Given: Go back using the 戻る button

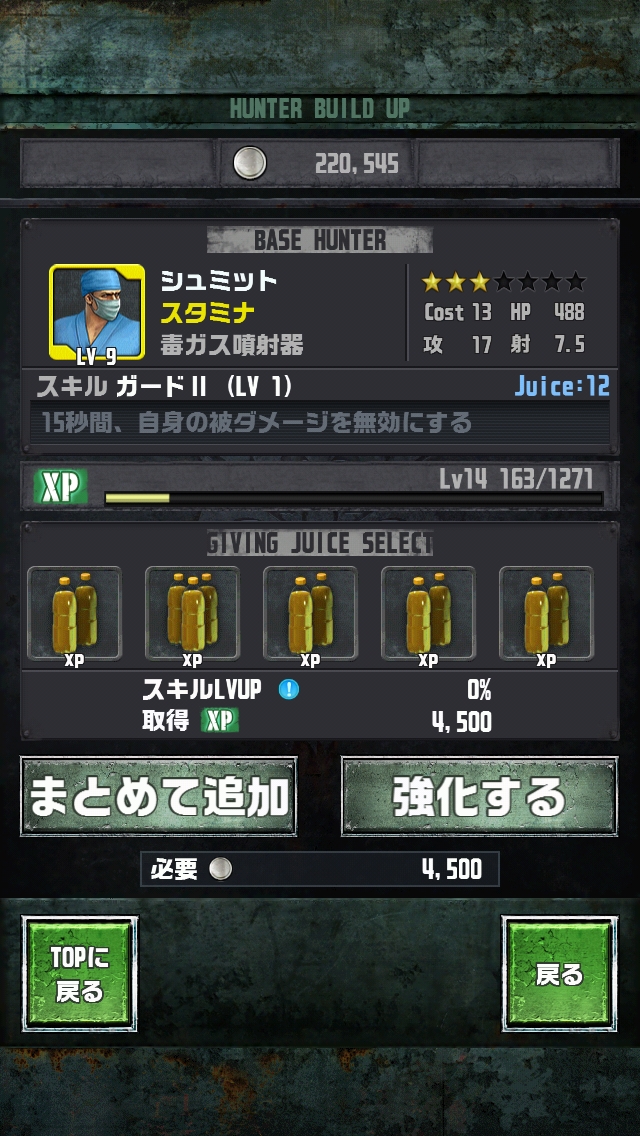Looking at the screenshot, I should [x=559, y=974].
